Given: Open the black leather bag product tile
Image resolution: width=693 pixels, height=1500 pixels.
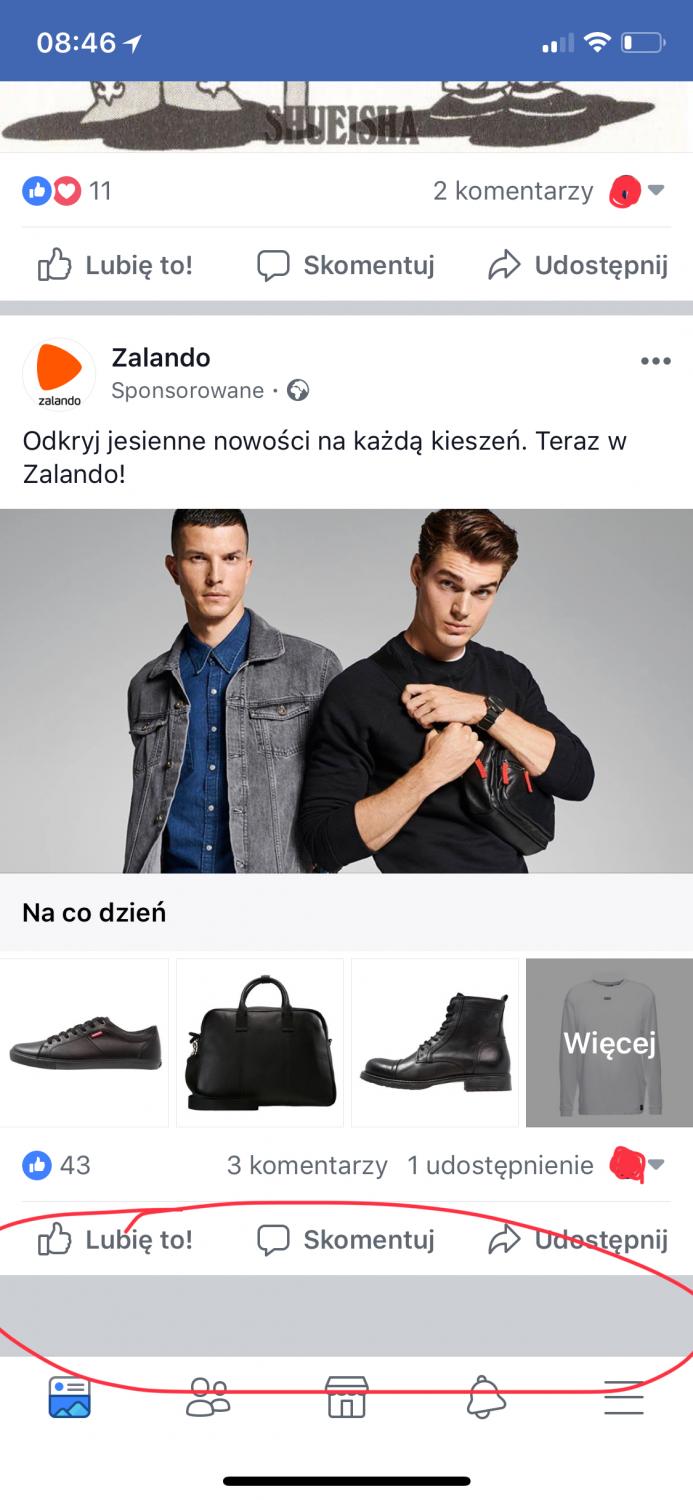Looking at the screenshot, I should pos(260,1042).
